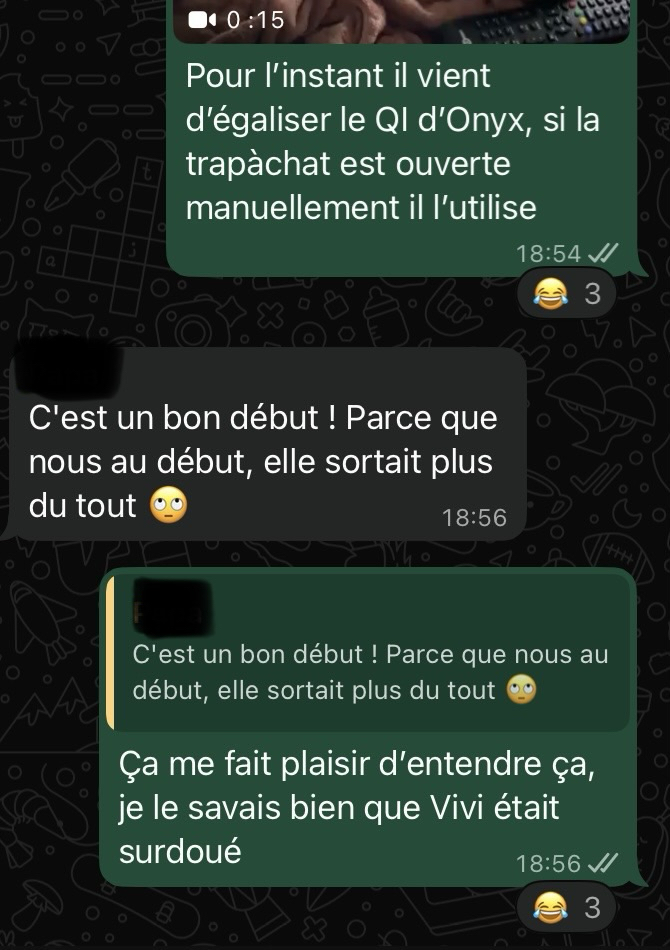
Task: View reactions on the "trapàchat" message
Action: (x=567, y=294)
